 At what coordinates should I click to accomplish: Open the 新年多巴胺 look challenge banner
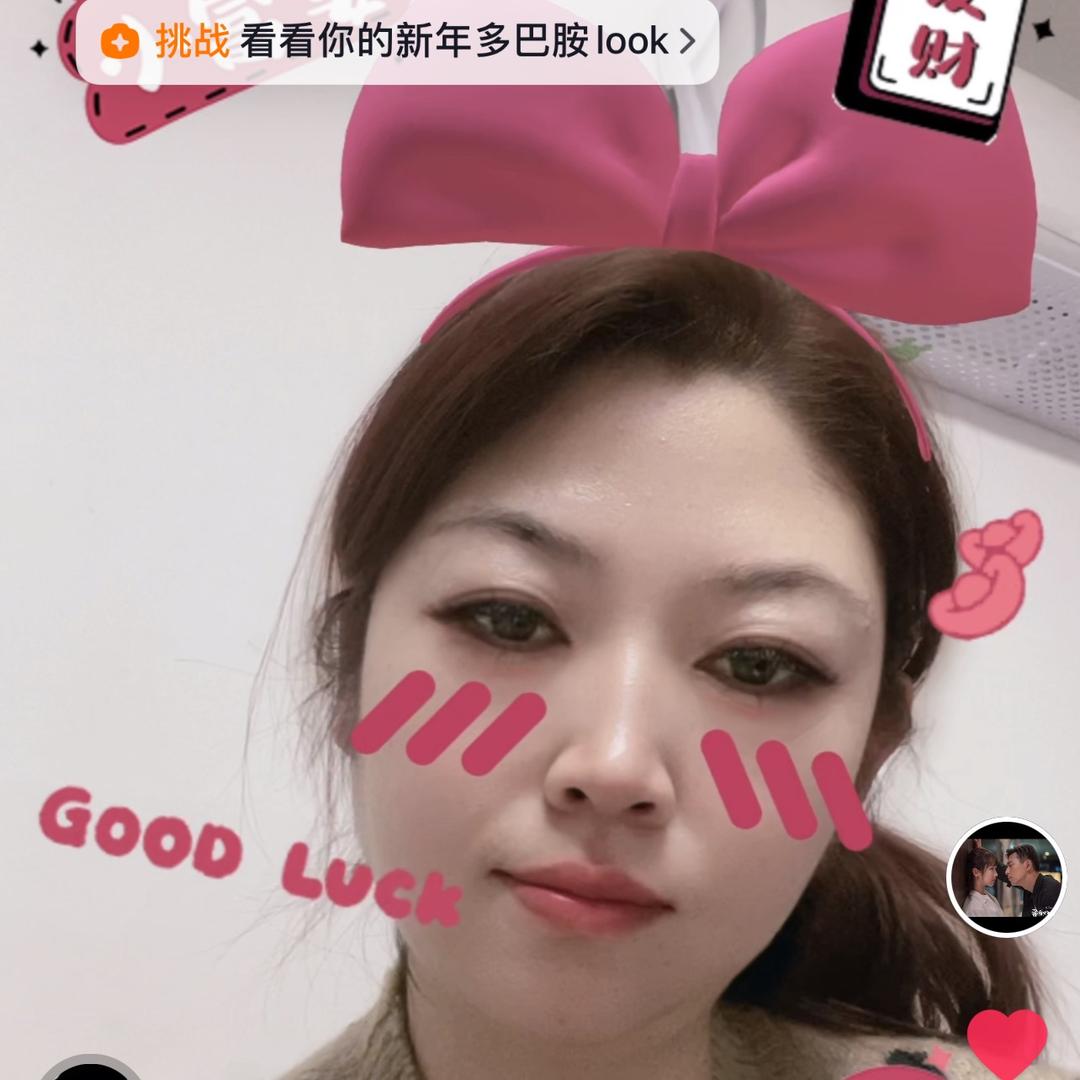tap(397, 41)
